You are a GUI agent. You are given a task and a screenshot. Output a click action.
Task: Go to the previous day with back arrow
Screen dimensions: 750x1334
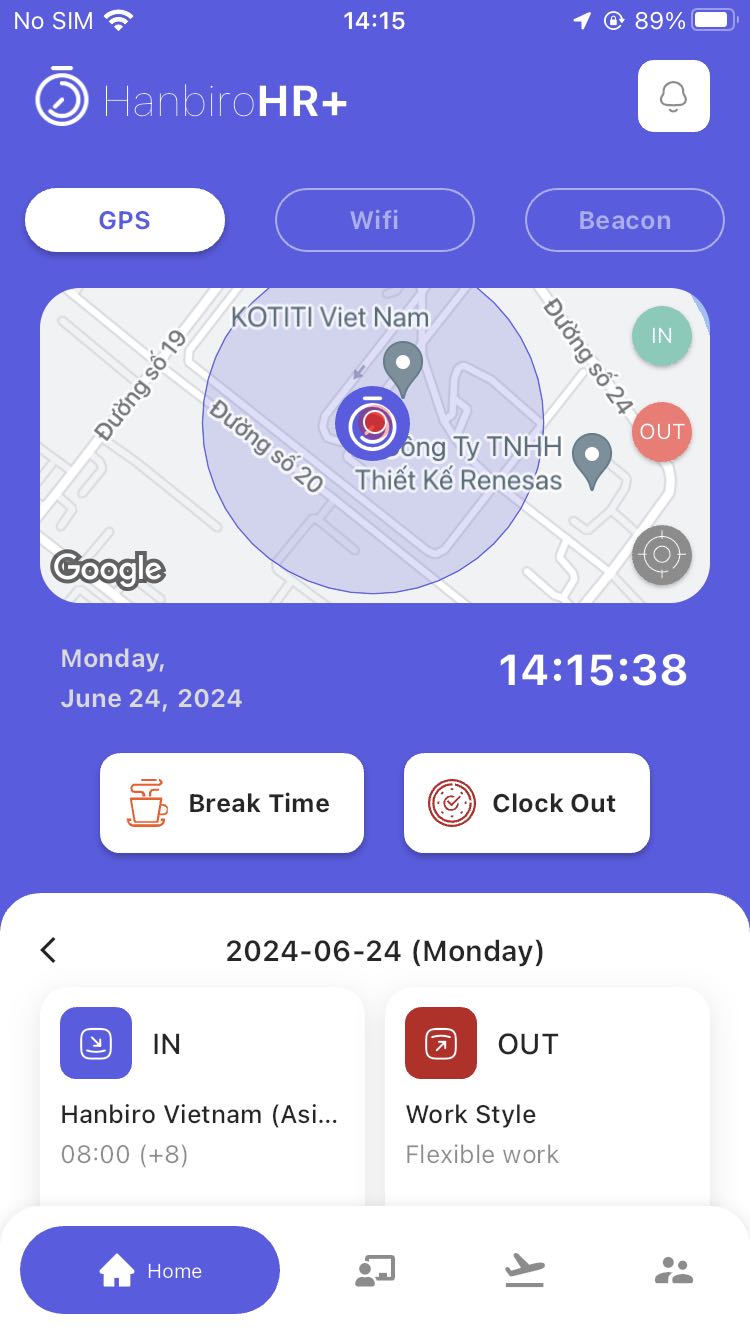pyautogui.click(x=48, y=950)
